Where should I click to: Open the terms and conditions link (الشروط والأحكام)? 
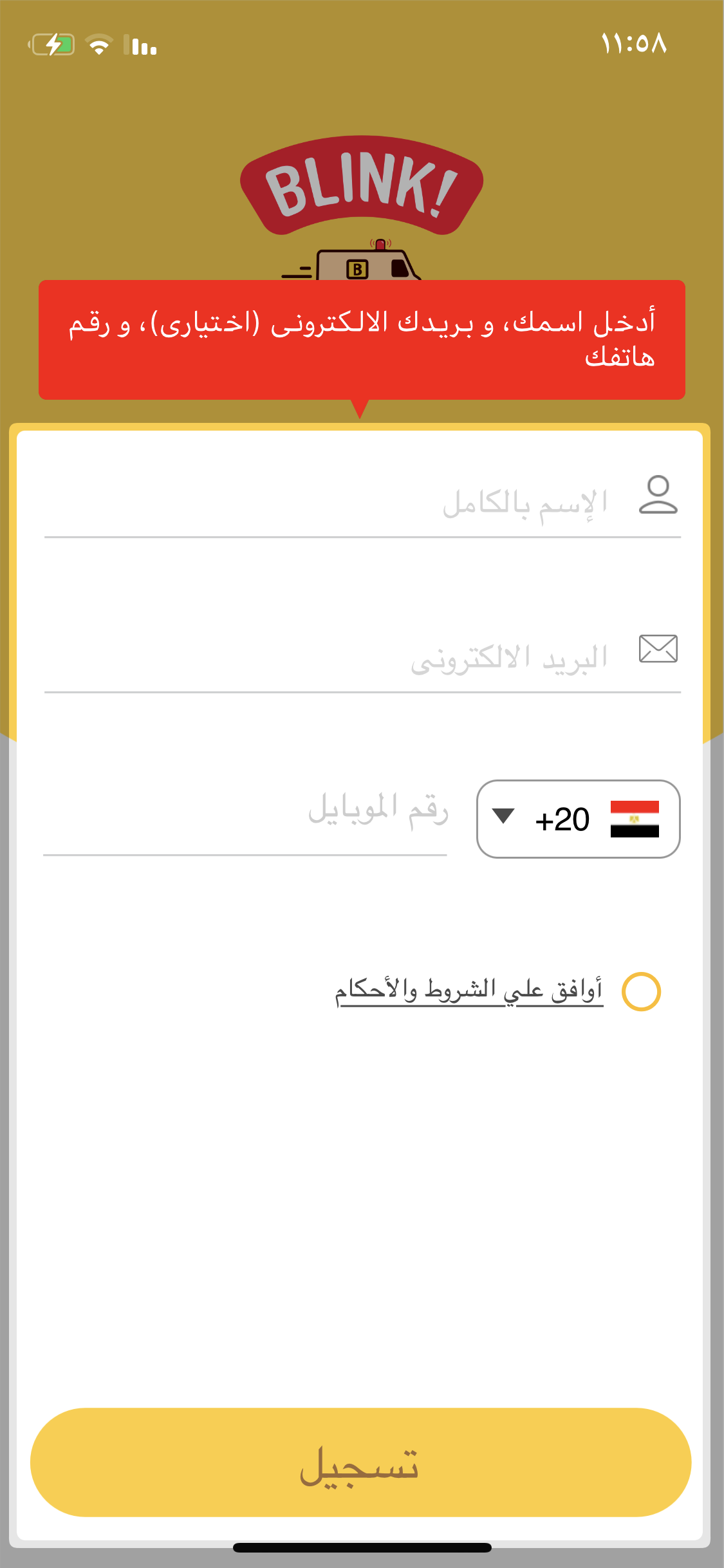416,991
